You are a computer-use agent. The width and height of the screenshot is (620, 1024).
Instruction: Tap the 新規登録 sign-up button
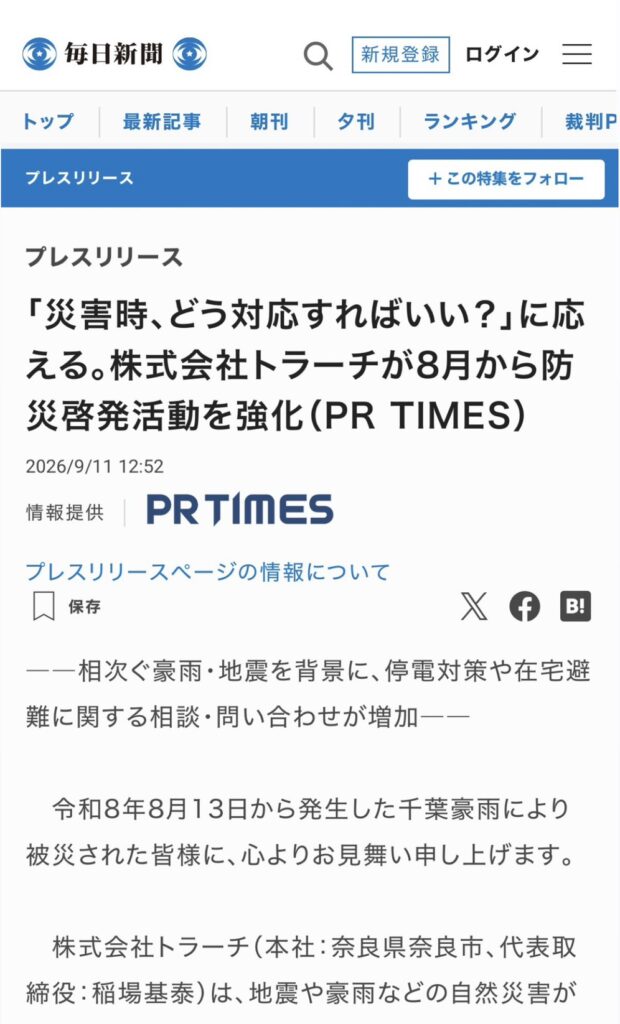coord(400,54)
